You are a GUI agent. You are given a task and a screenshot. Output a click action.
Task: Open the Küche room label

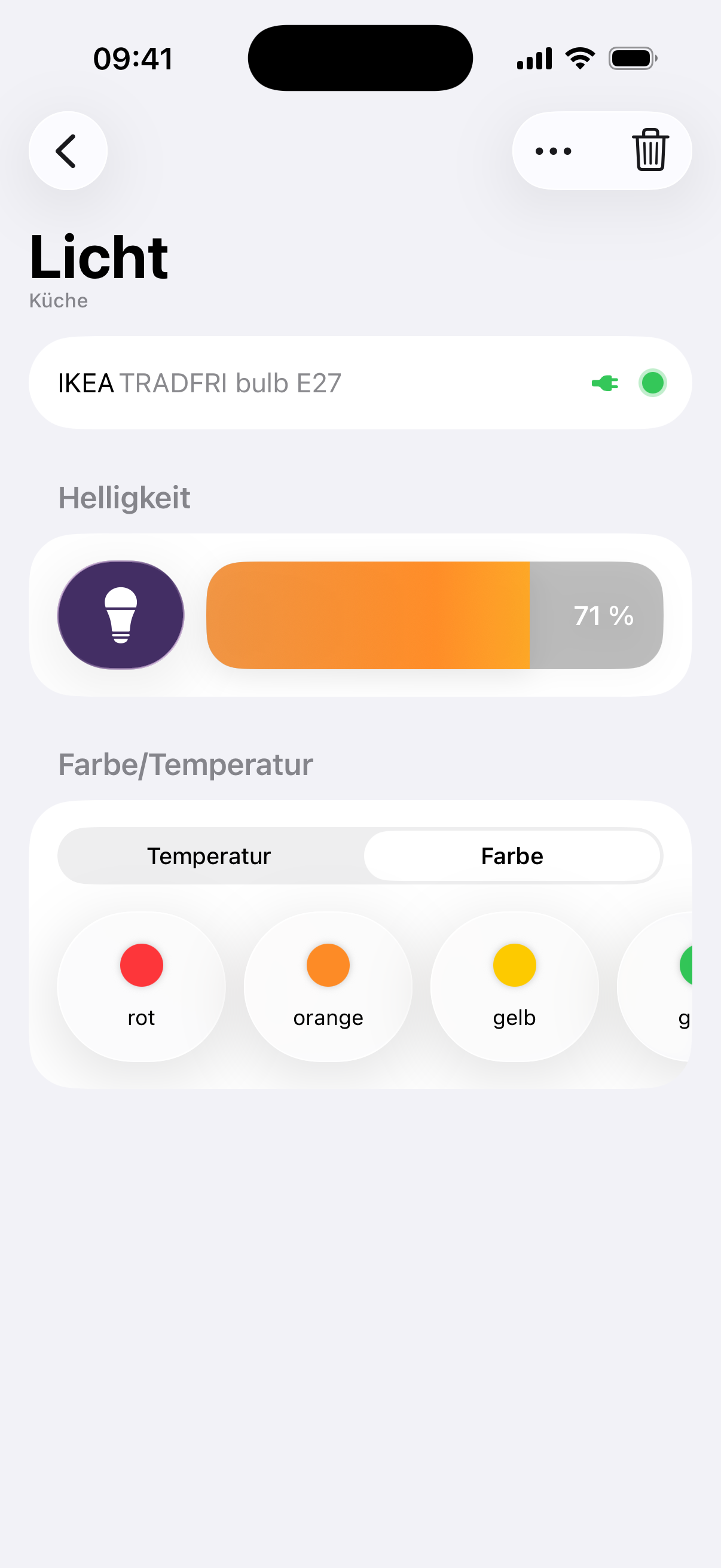click(x=59, y=300)
